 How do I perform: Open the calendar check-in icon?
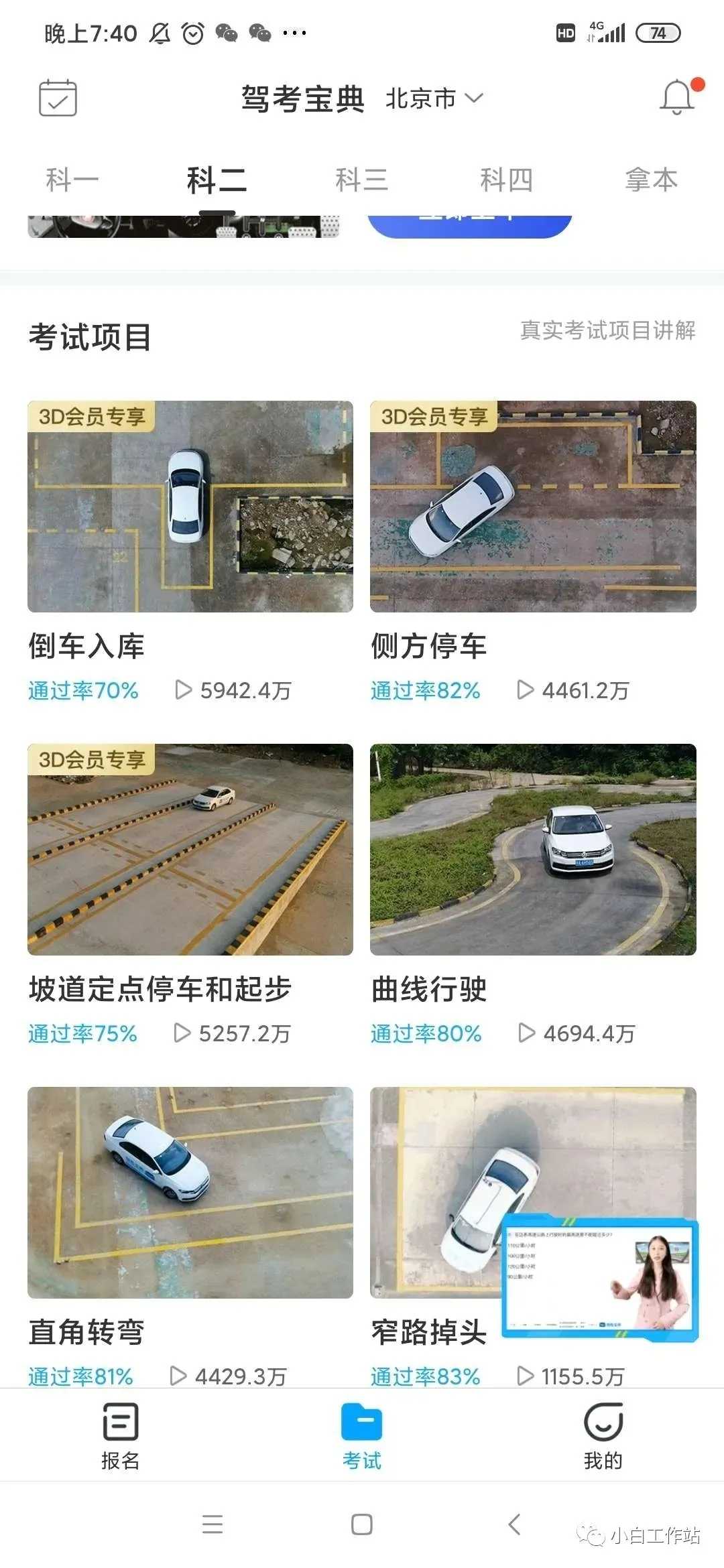click(58, 98)
